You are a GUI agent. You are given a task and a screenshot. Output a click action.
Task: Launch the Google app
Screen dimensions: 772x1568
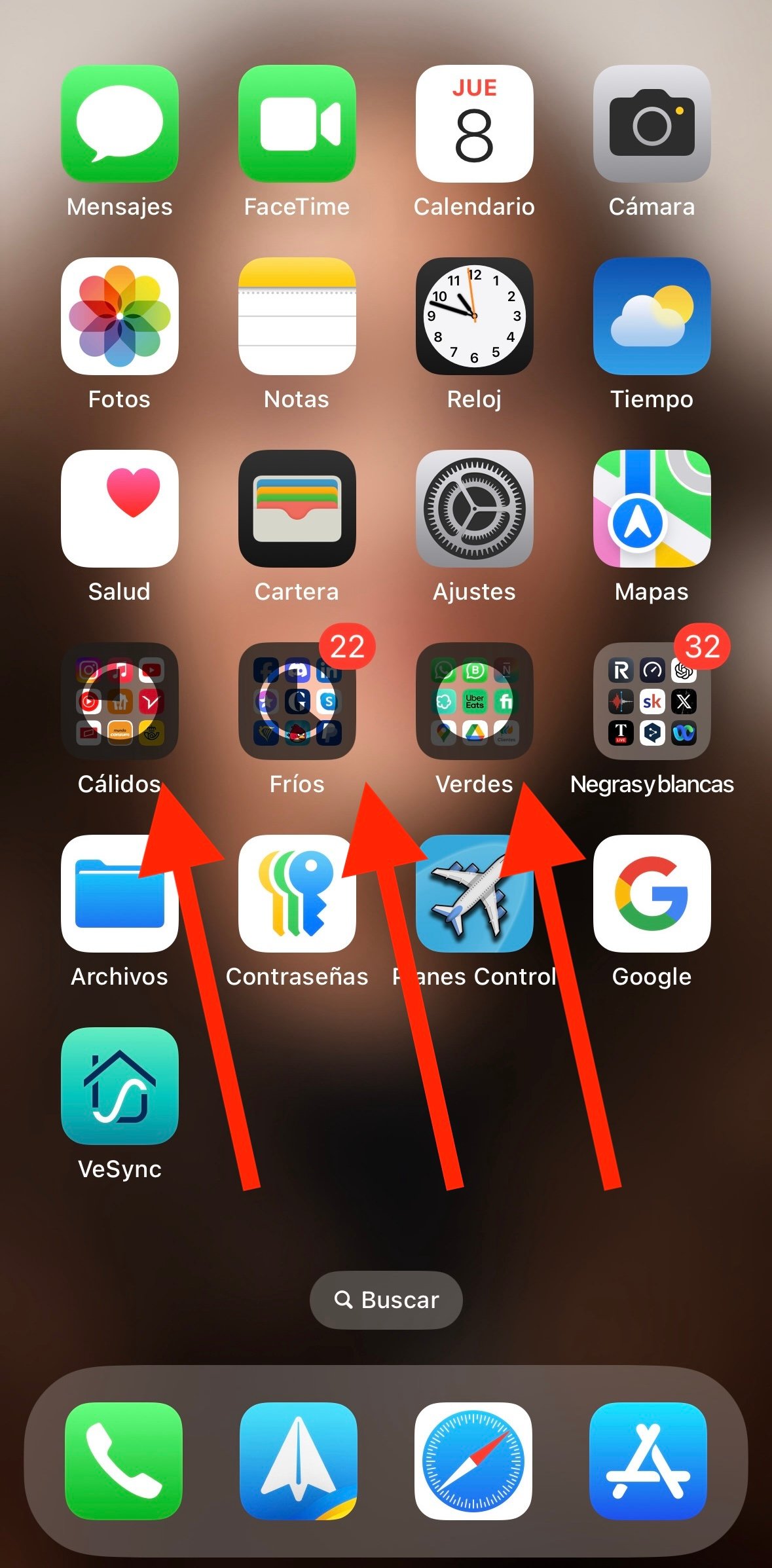tap(652, 894)
